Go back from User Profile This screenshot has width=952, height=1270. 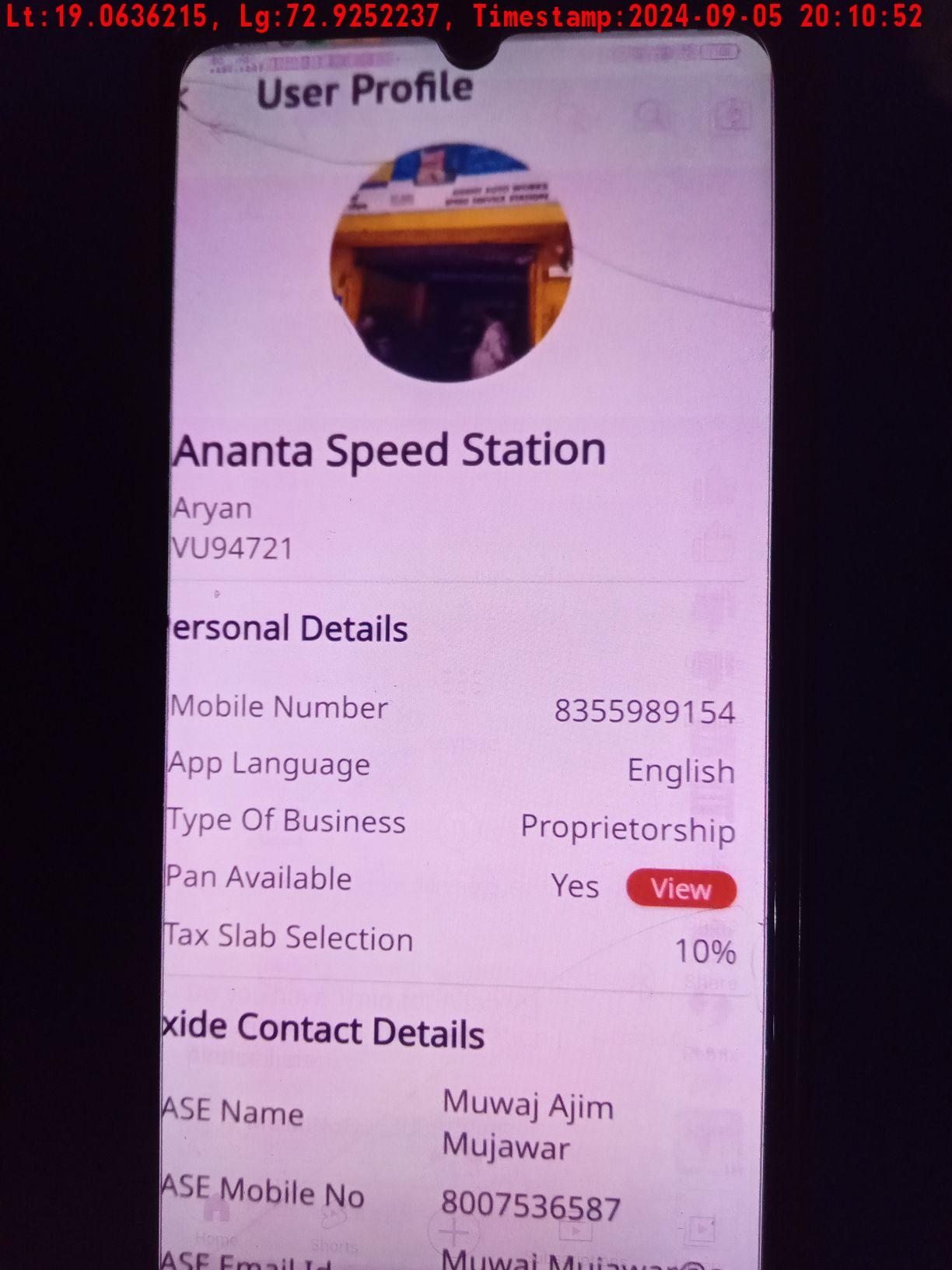point(185,99)
